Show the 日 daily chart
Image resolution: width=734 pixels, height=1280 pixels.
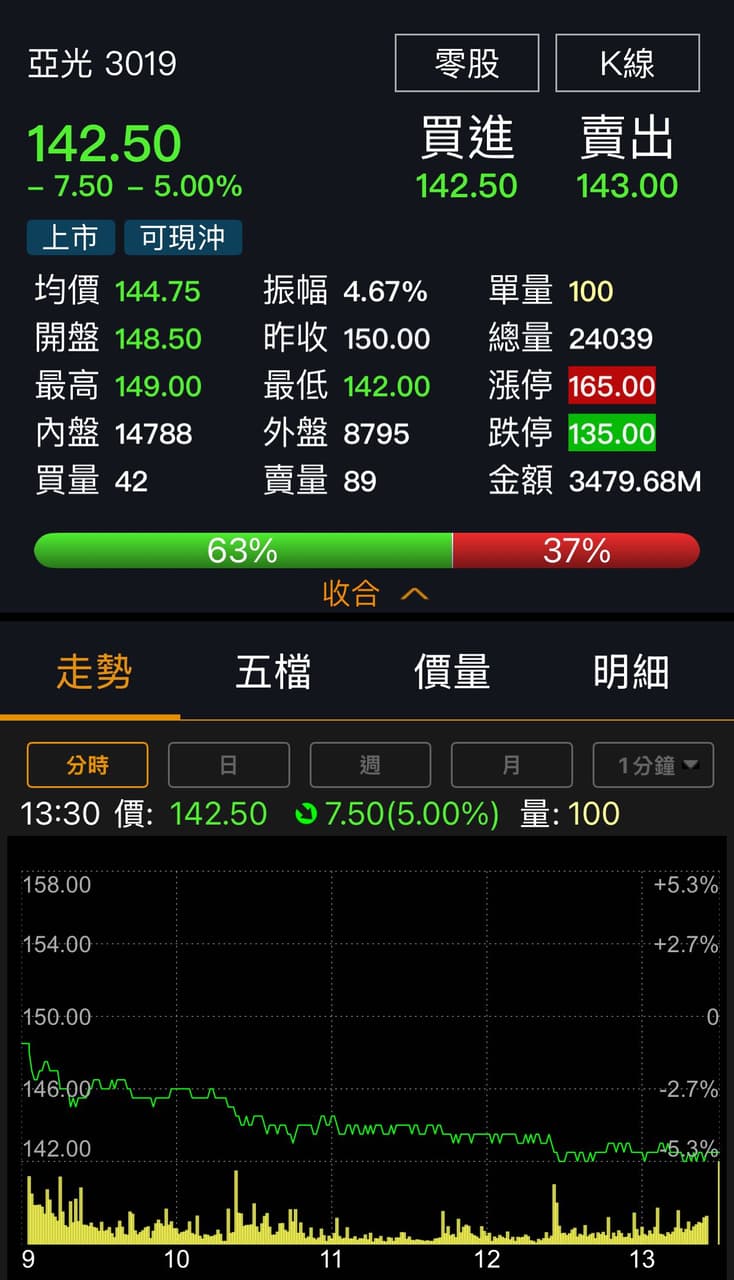point(228,765)
